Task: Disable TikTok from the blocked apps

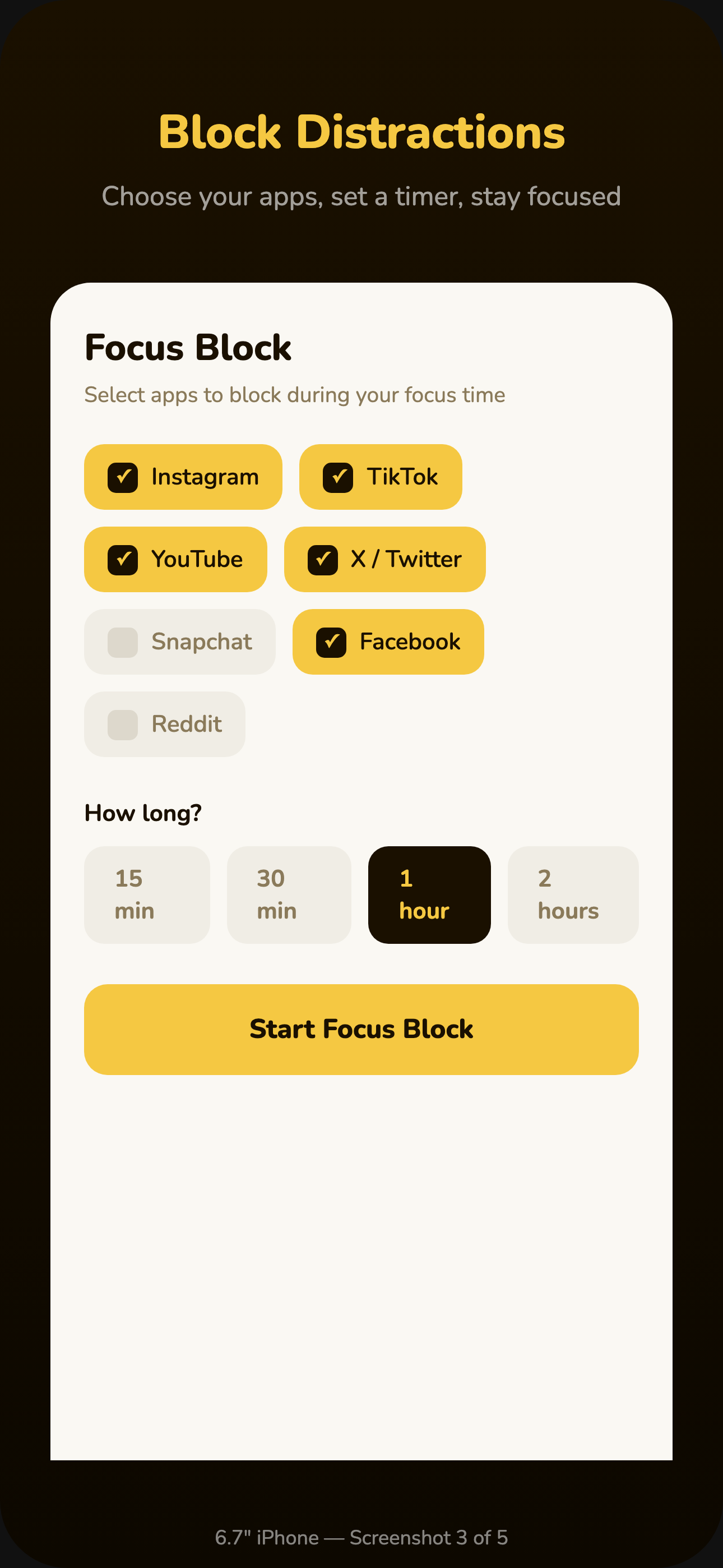Action: [380, 477]
